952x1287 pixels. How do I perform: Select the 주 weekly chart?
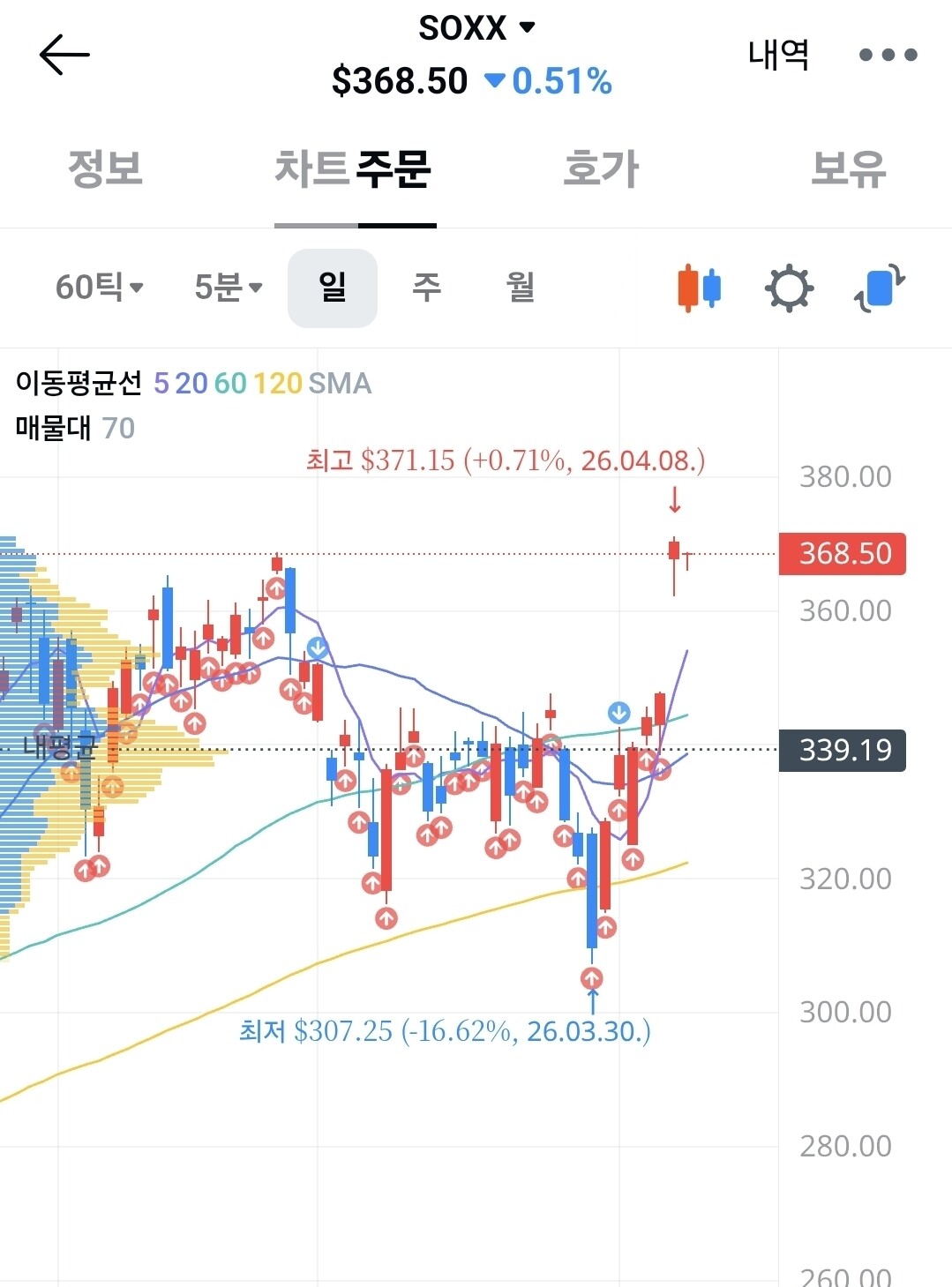pyautogui.click(x=427, y=288)
